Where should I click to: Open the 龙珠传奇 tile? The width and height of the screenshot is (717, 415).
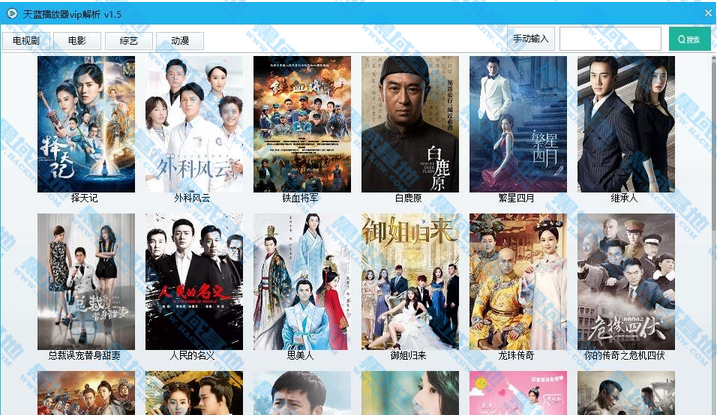click(x=518, y=281)
